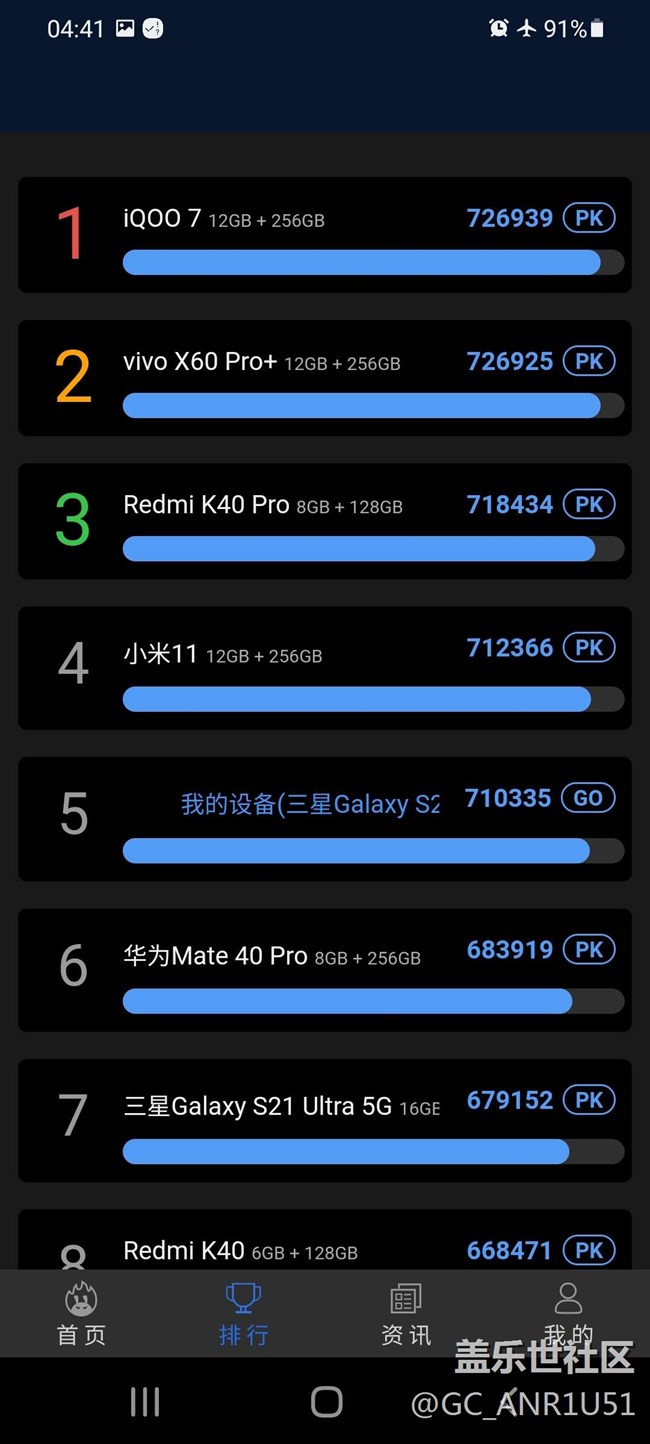This screenshot has height=1444, width=650.
Task: Tap PK button for iQOO 7
Action: coord(589,218)
